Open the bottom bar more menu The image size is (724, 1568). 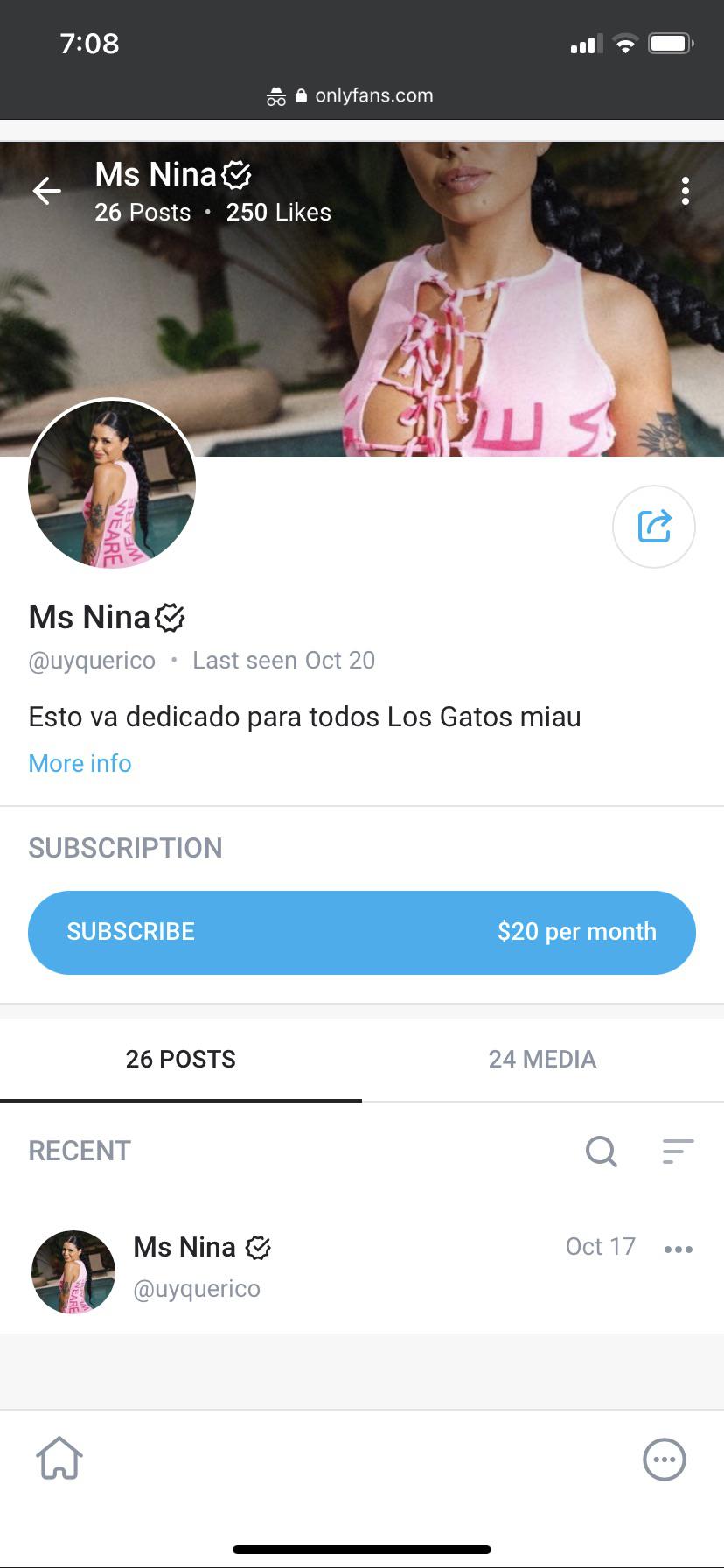pos(665,1459)
